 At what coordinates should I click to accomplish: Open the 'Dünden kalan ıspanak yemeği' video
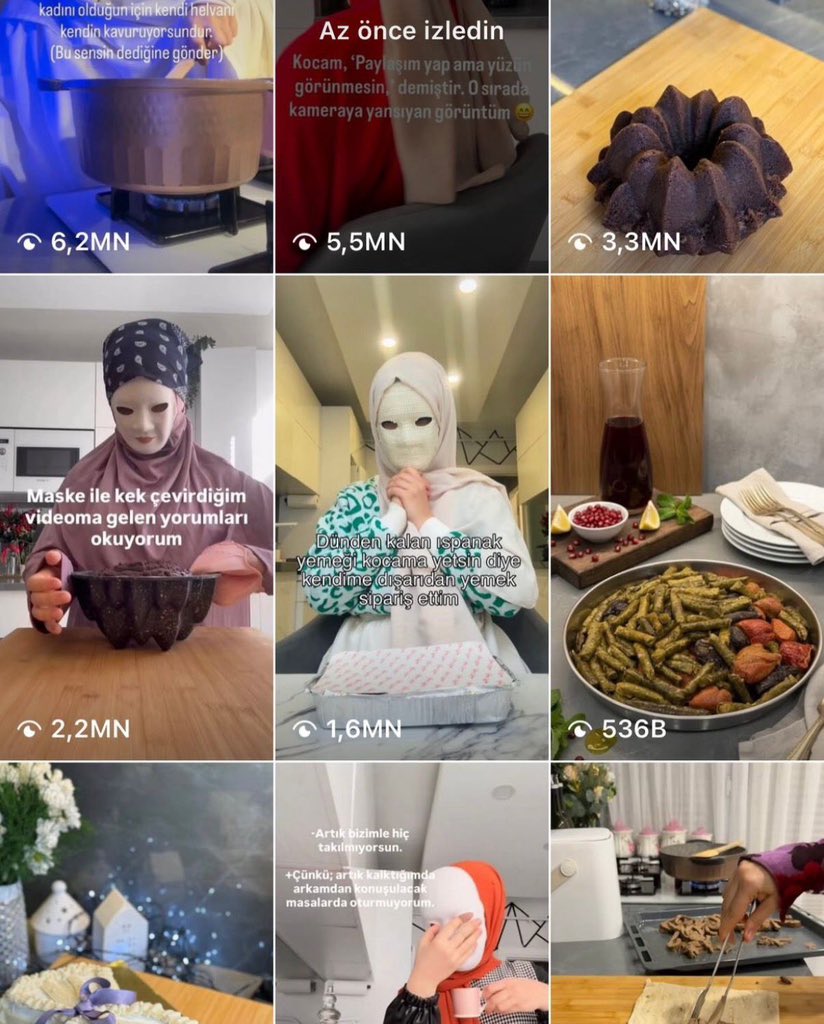(411, 517)
